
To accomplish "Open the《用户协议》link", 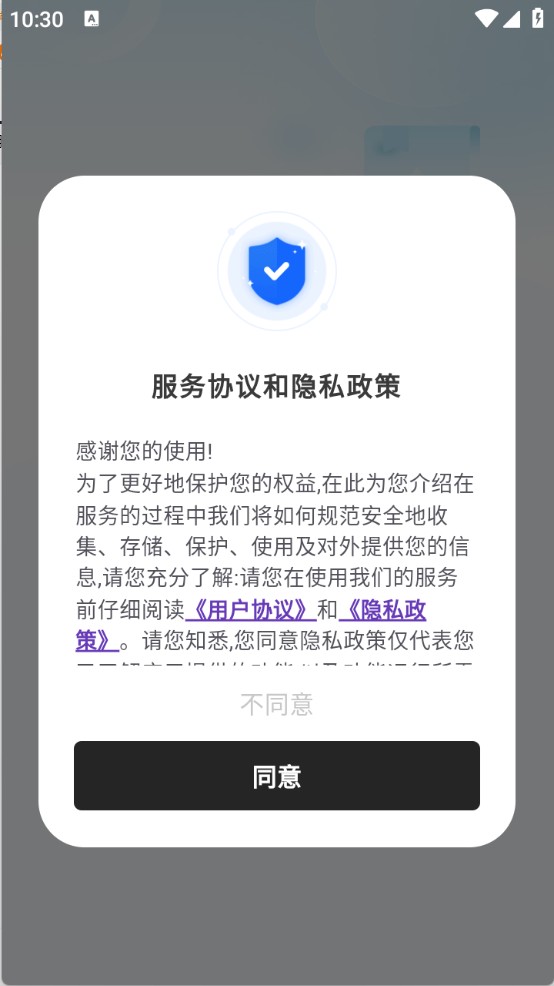I will pyautogui.click(x=251, y=610).
